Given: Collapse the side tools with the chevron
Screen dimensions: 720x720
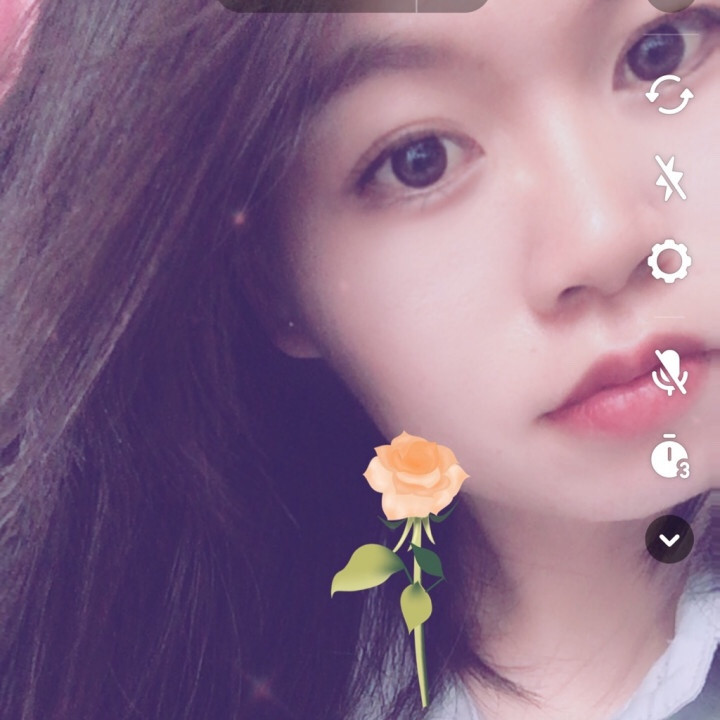Looking at the screenshot, I should tap(669, 540).
